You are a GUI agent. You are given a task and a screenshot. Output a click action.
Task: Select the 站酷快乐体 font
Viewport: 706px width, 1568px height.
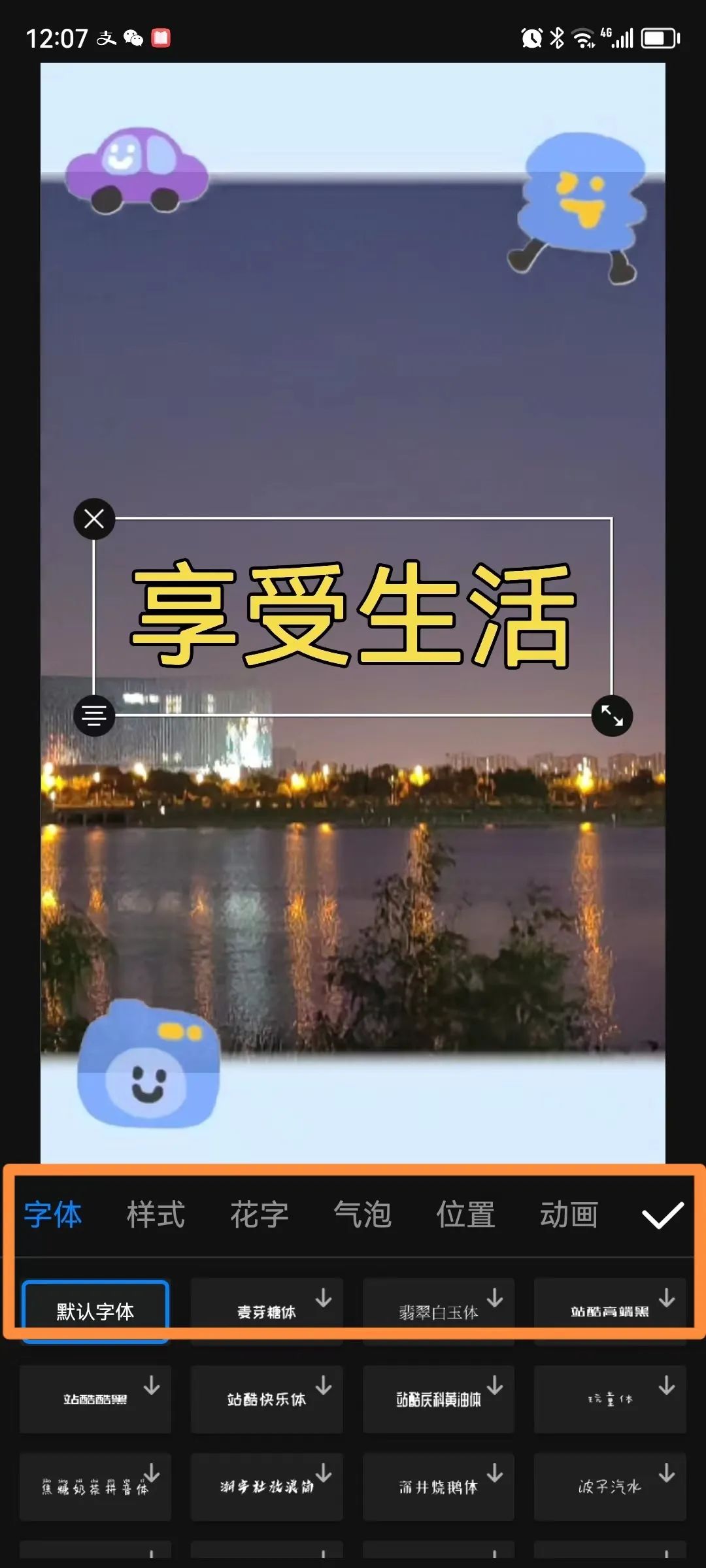point(267,1398)
